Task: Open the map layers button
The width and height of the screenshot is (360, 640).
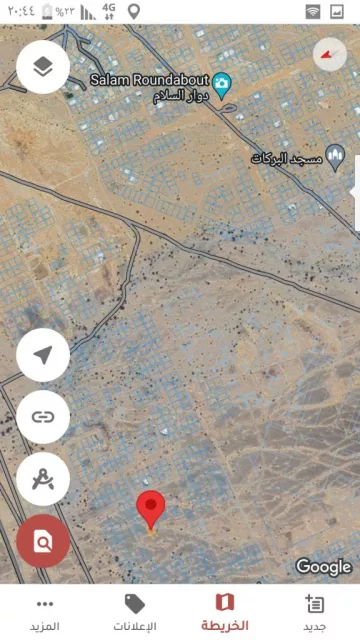Action: click(43, 67)
